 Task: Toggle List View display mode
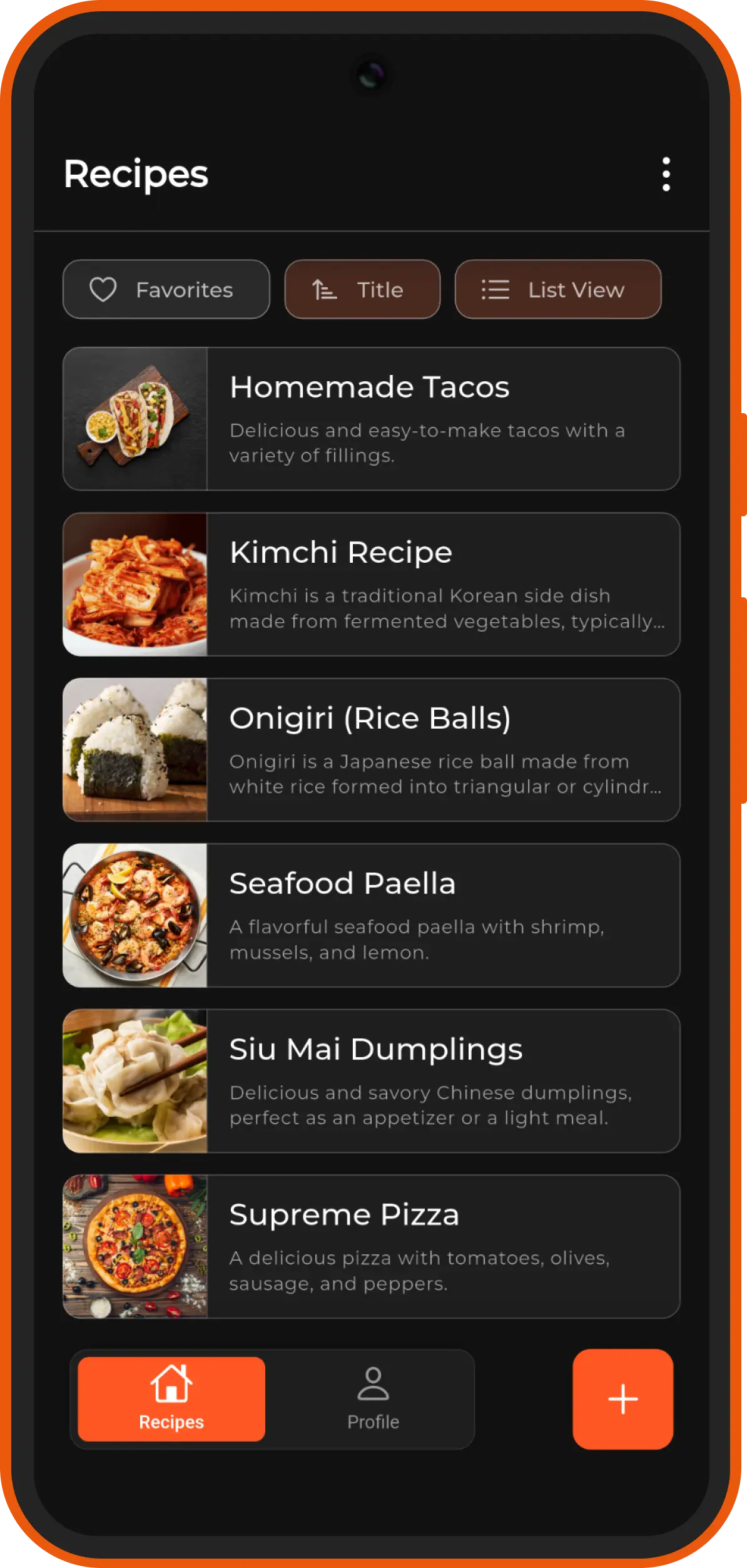point(557,289)
